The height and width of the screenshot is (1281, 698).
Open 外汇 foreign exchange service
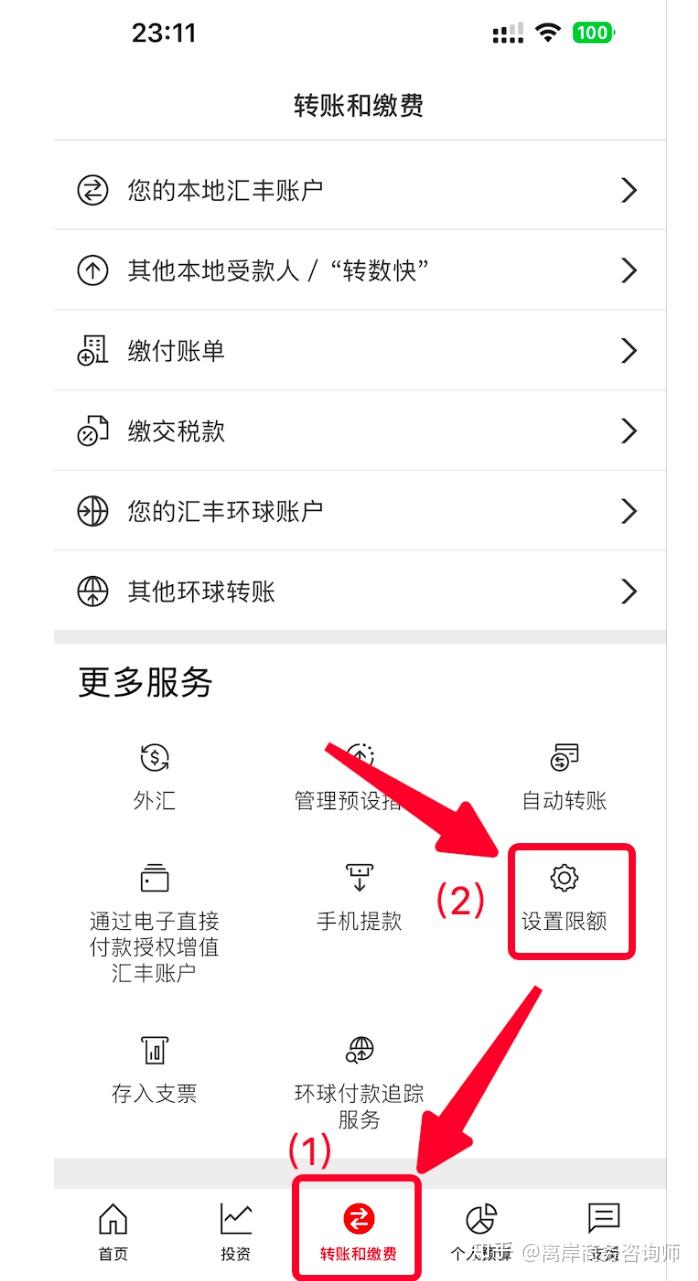pos(154,777)
